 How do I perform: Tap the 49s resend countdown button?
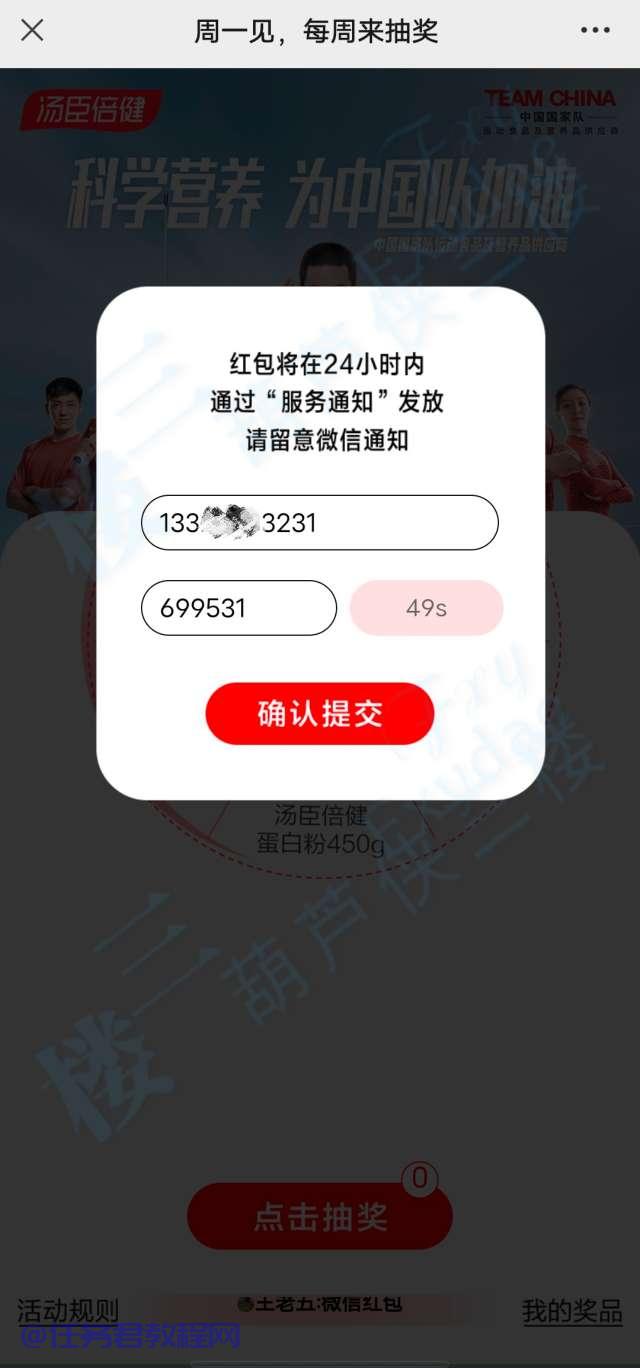[x=426, y=608]
